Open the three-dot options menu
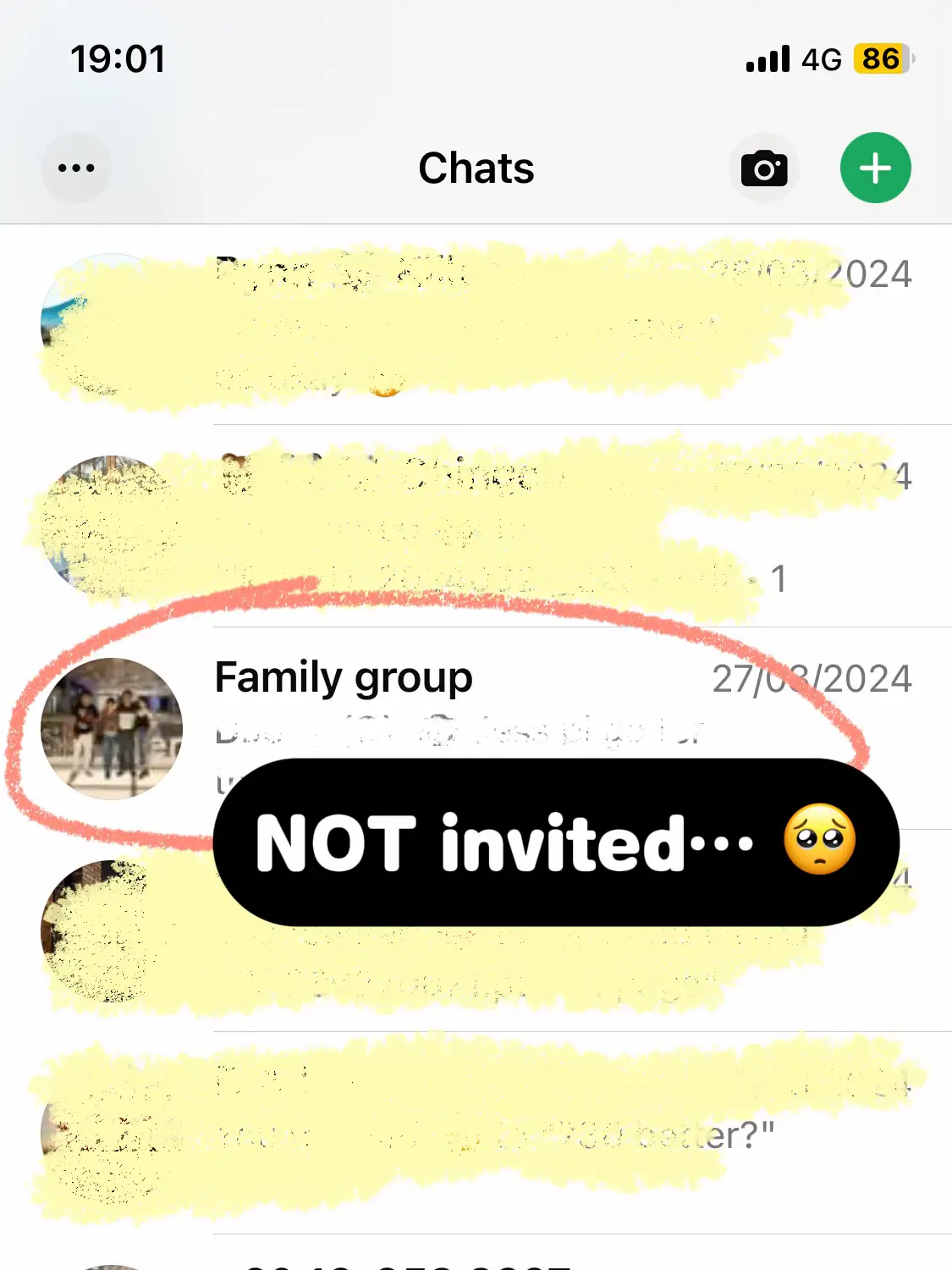Image resolution: width=952 pixels, height=1270 pixels. 76,168
